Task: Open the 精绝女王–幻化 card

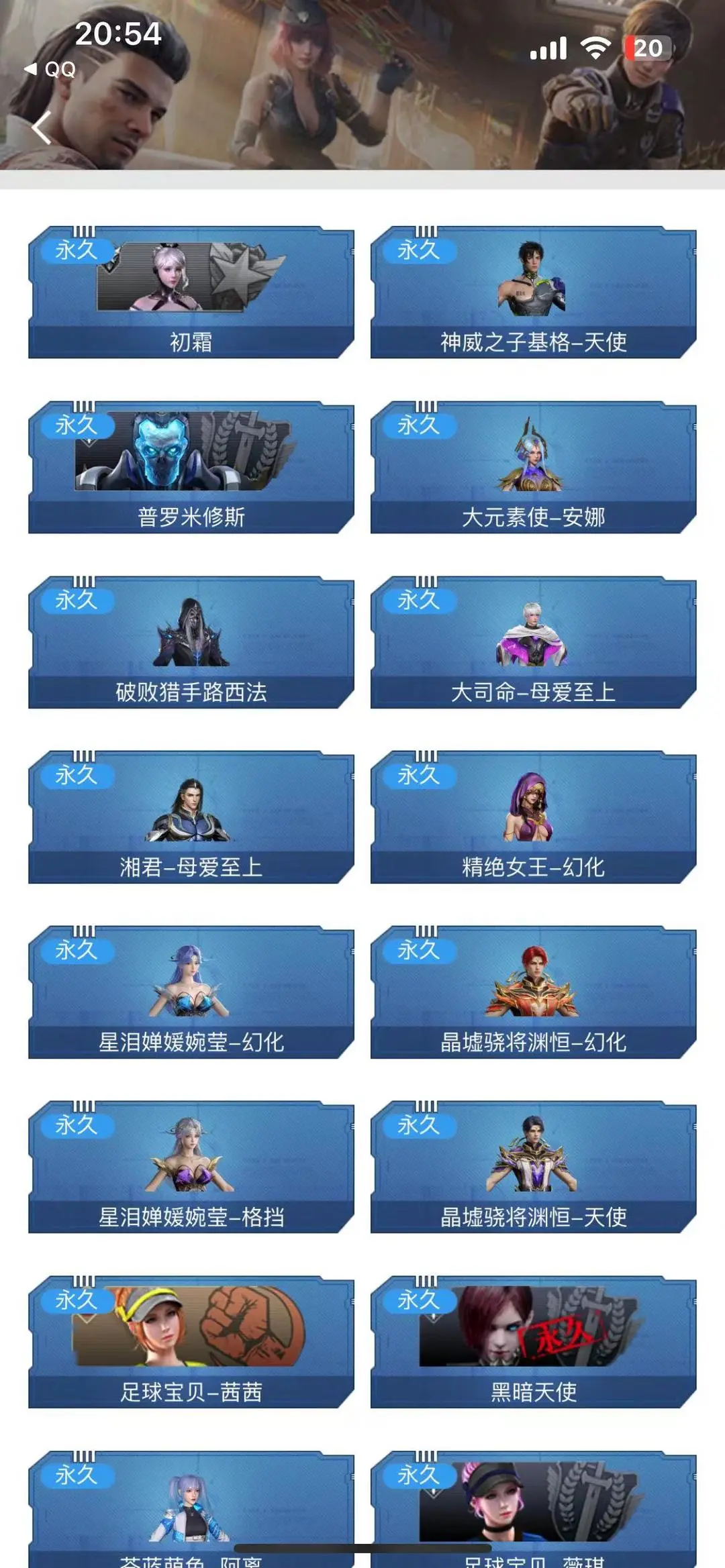Action: (x=533, y=818)
